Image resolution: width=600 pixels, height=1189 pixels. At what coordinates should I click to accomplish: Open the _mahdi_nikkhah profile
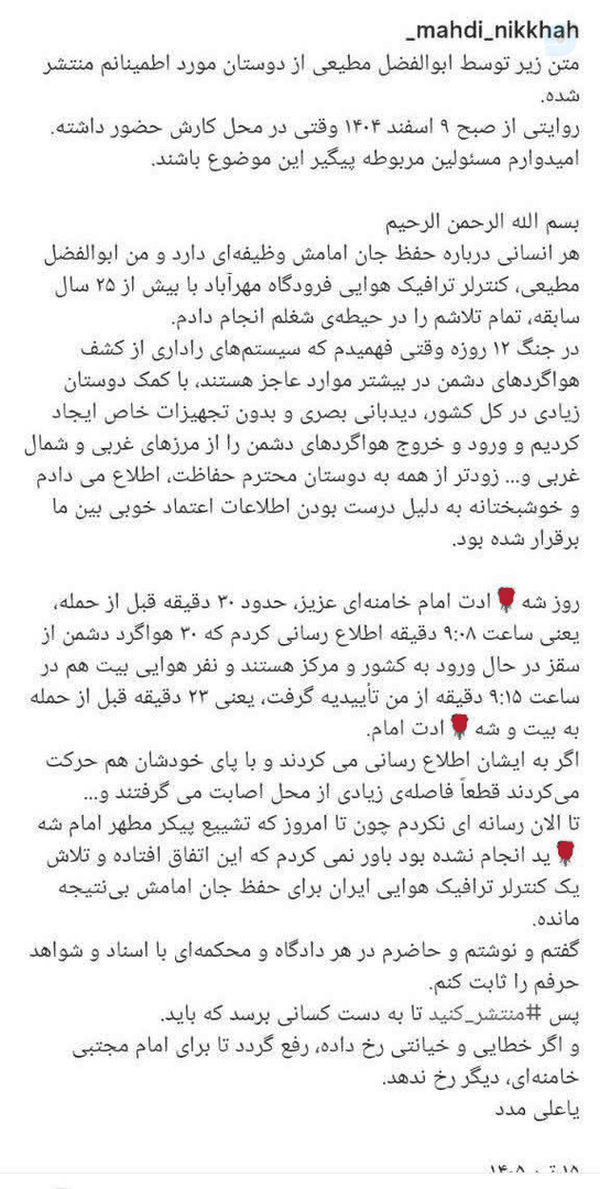[492, 32]
